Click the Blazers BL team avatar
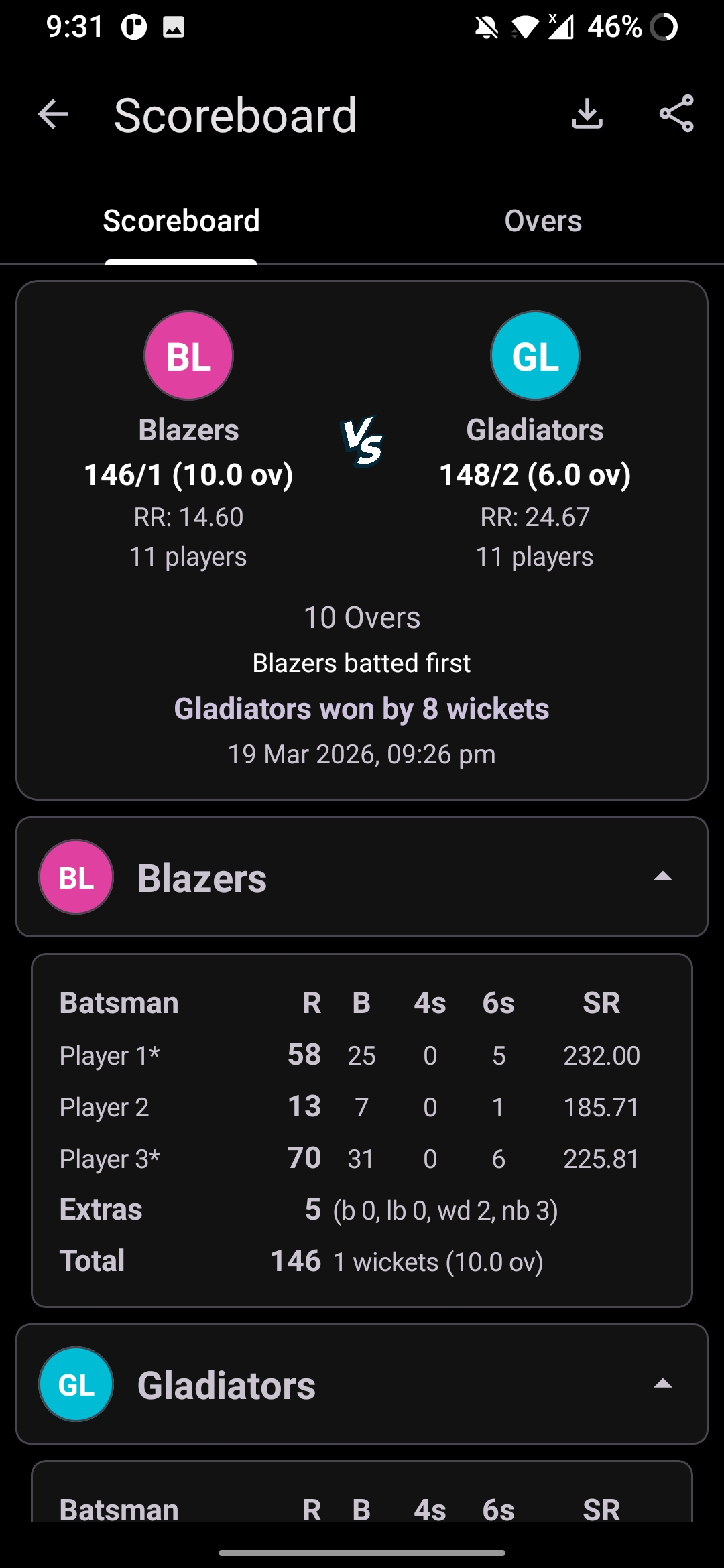The height and width of the screenshot is (1568, 724). [x=188, y=355]
